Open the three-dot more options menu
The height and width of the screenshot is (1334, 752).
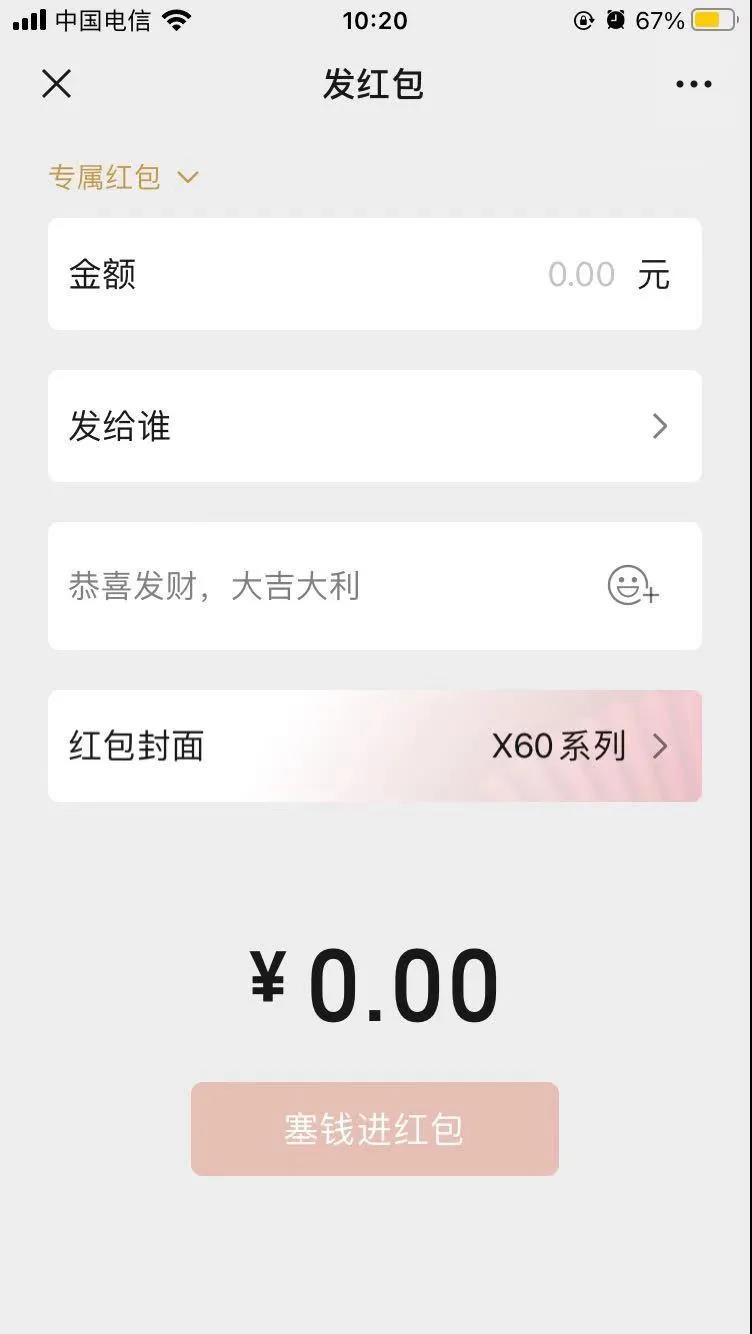(693, 84)
